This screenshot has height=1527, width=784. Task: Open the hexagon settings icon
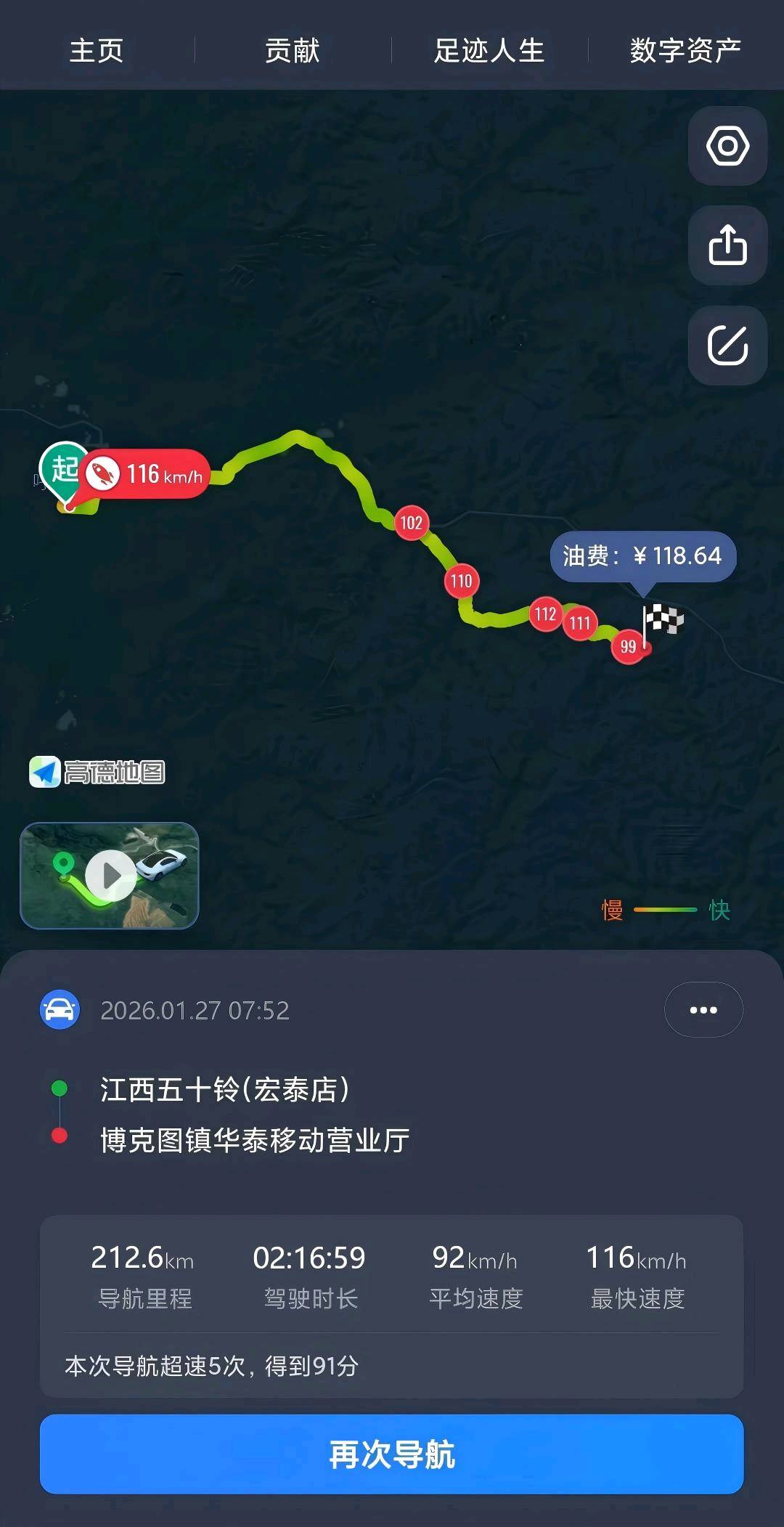coord(727,146)
